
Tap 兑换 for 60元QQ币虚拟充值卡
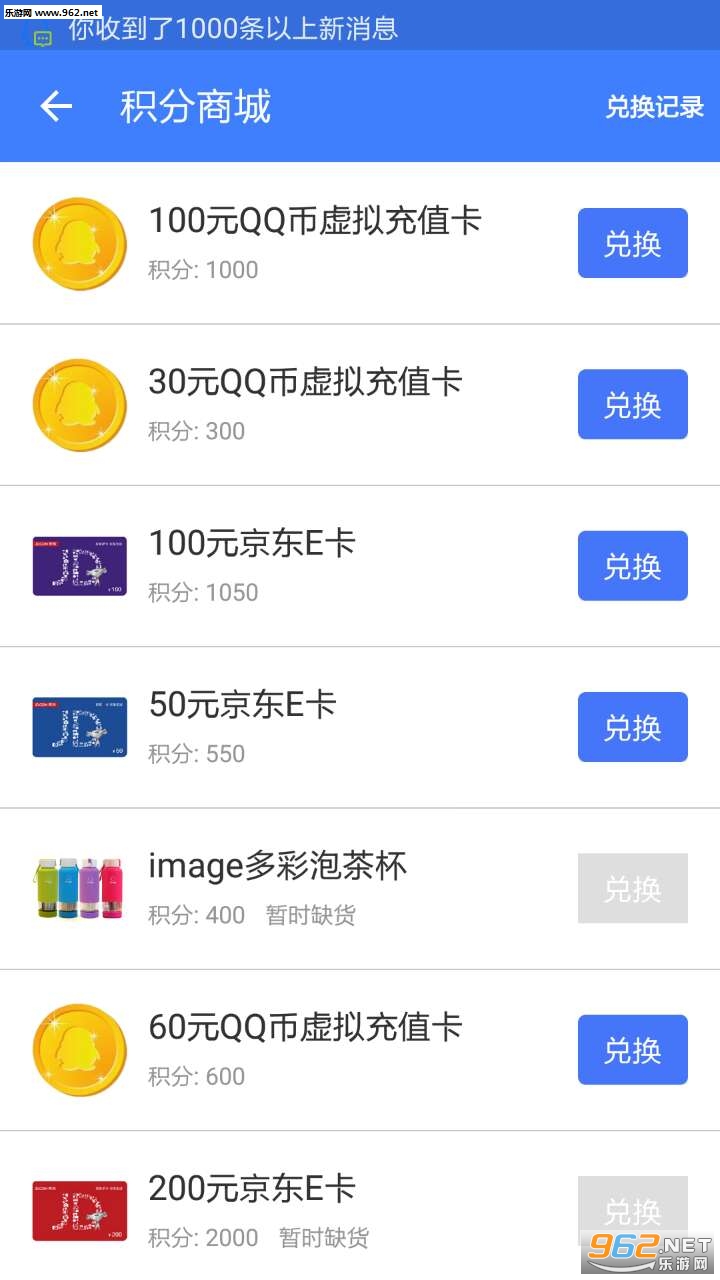(x=632, y=1050)
